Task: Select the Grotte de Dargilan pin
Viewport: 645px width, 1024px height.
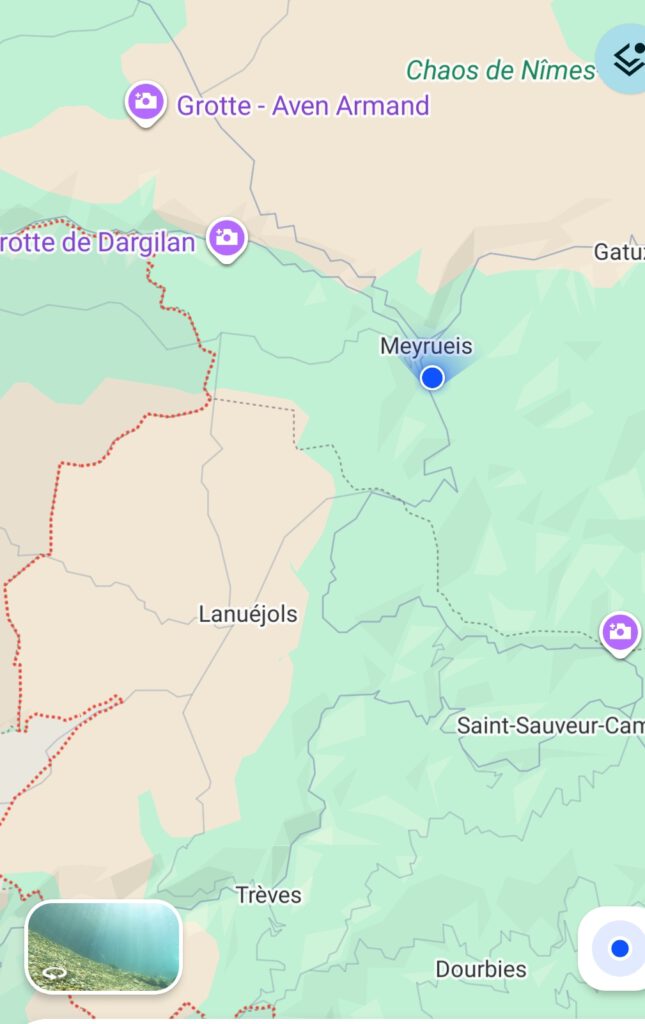Action: 227,239
